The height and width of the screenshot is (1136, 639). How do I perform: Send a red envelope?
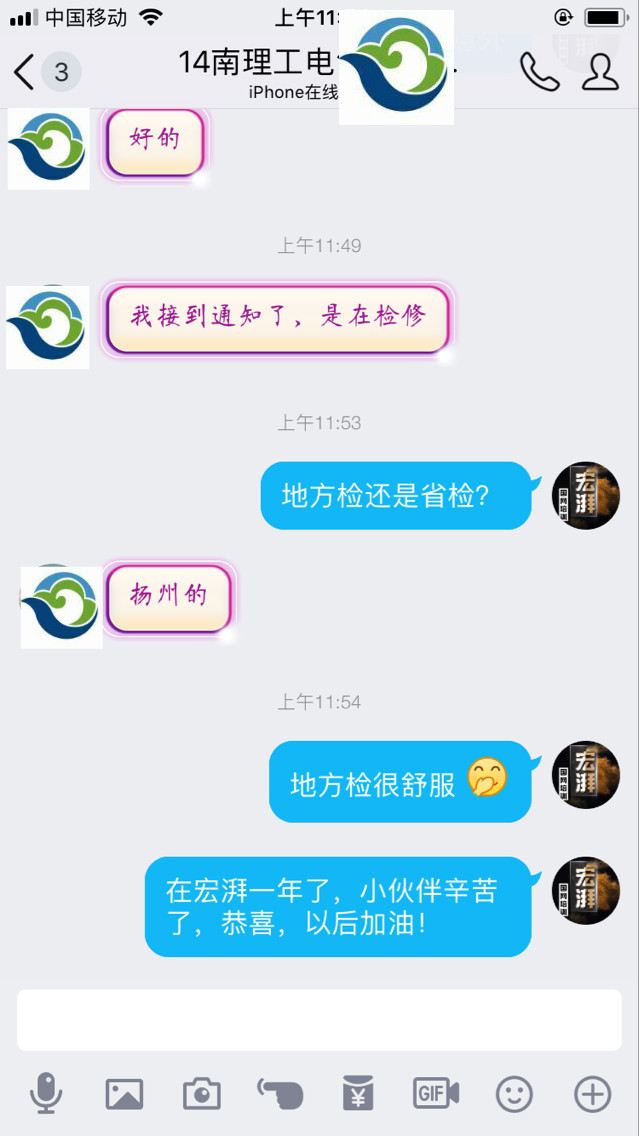tap(357, 1094)
